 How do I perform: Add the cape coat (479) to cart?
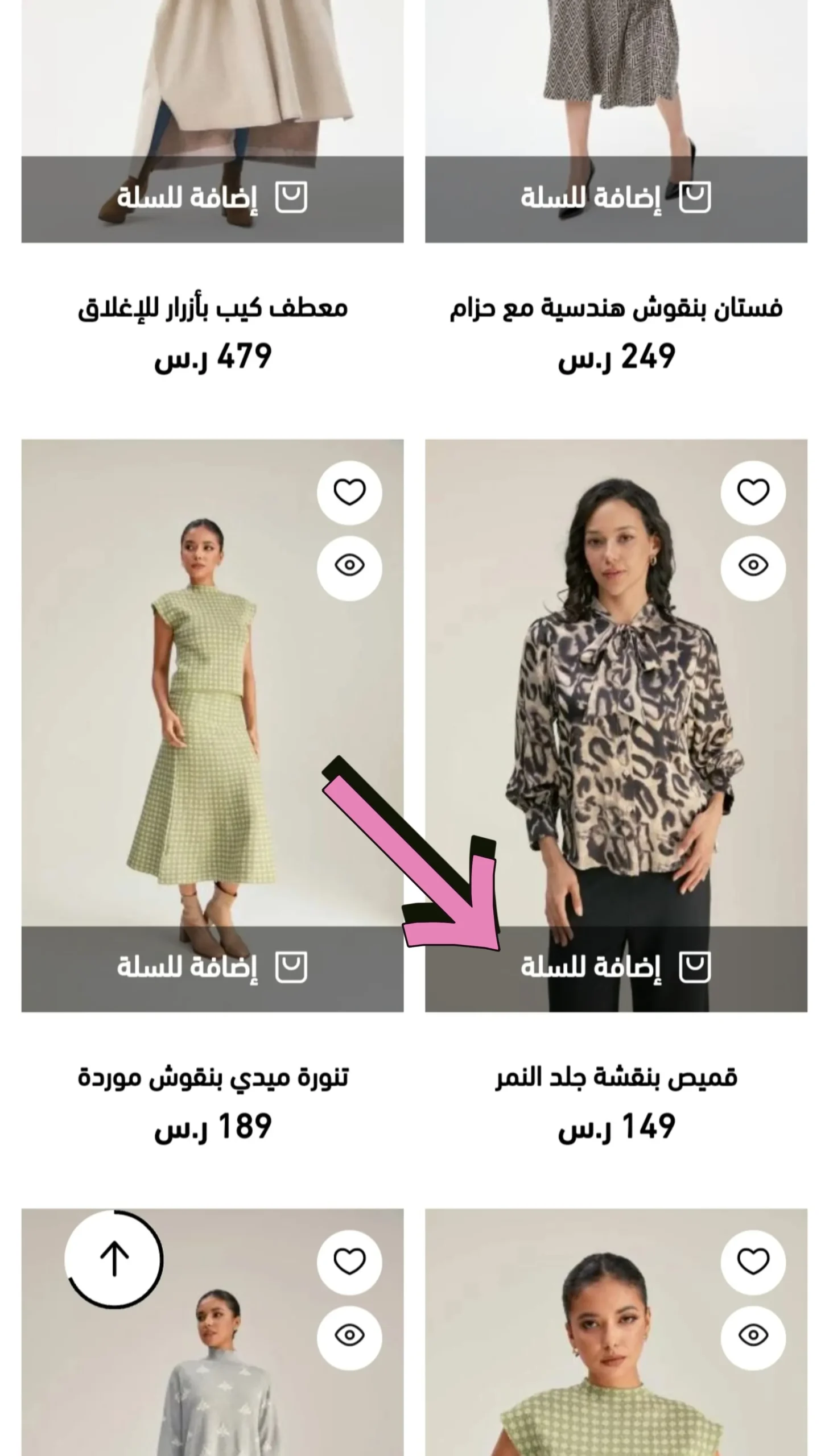(x=212, y=198)
